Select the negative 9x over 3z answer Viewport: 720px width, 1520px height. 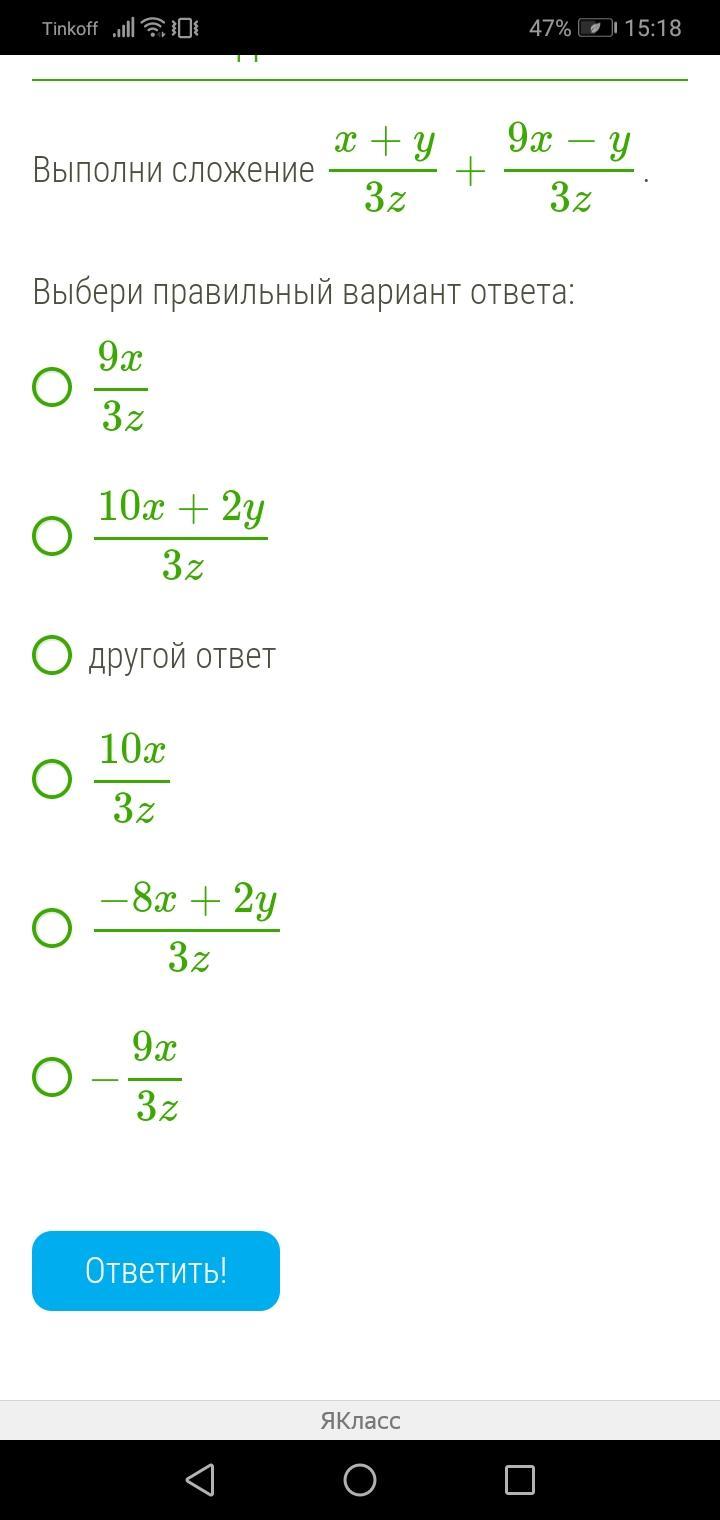(52, 1077)
